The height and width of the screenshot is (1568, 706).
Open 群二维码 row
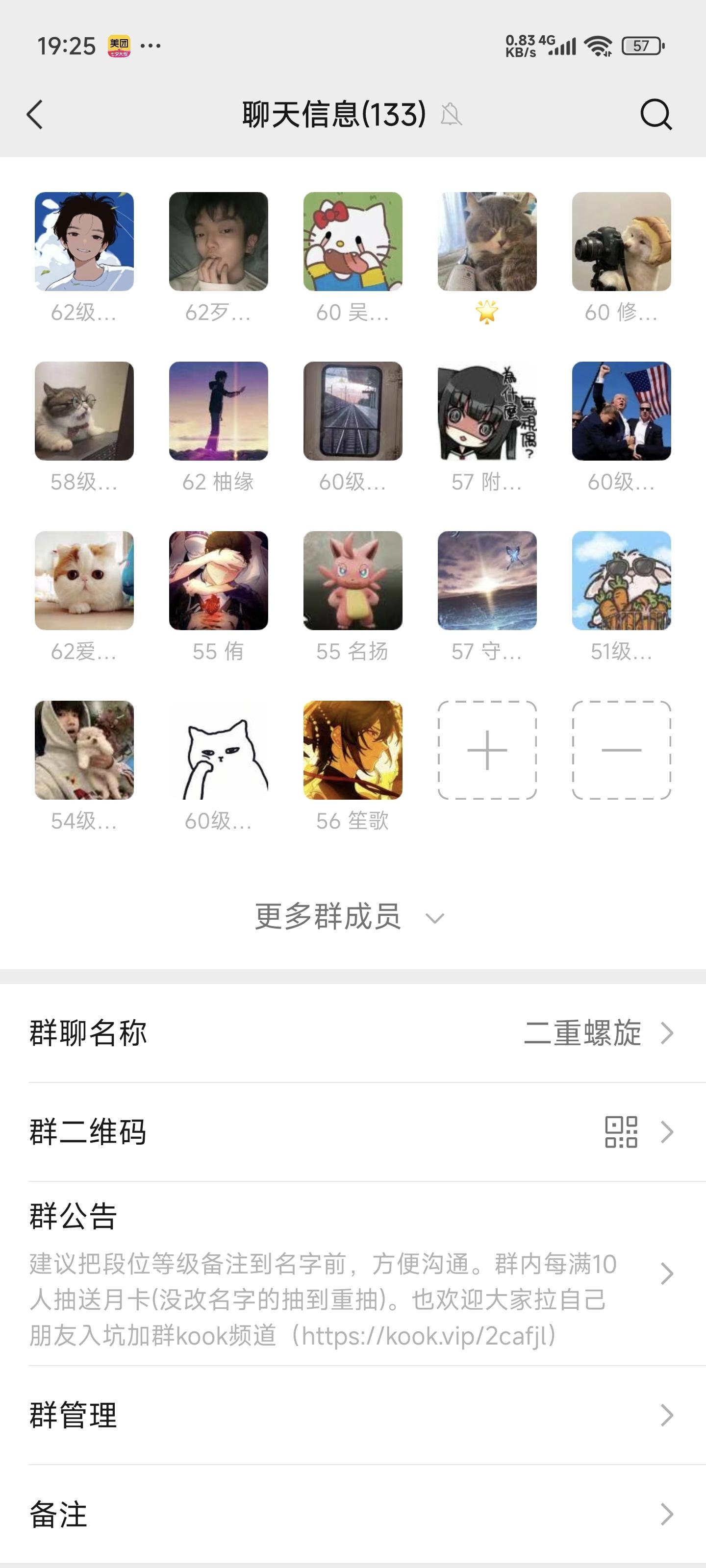pos(353,1131)
